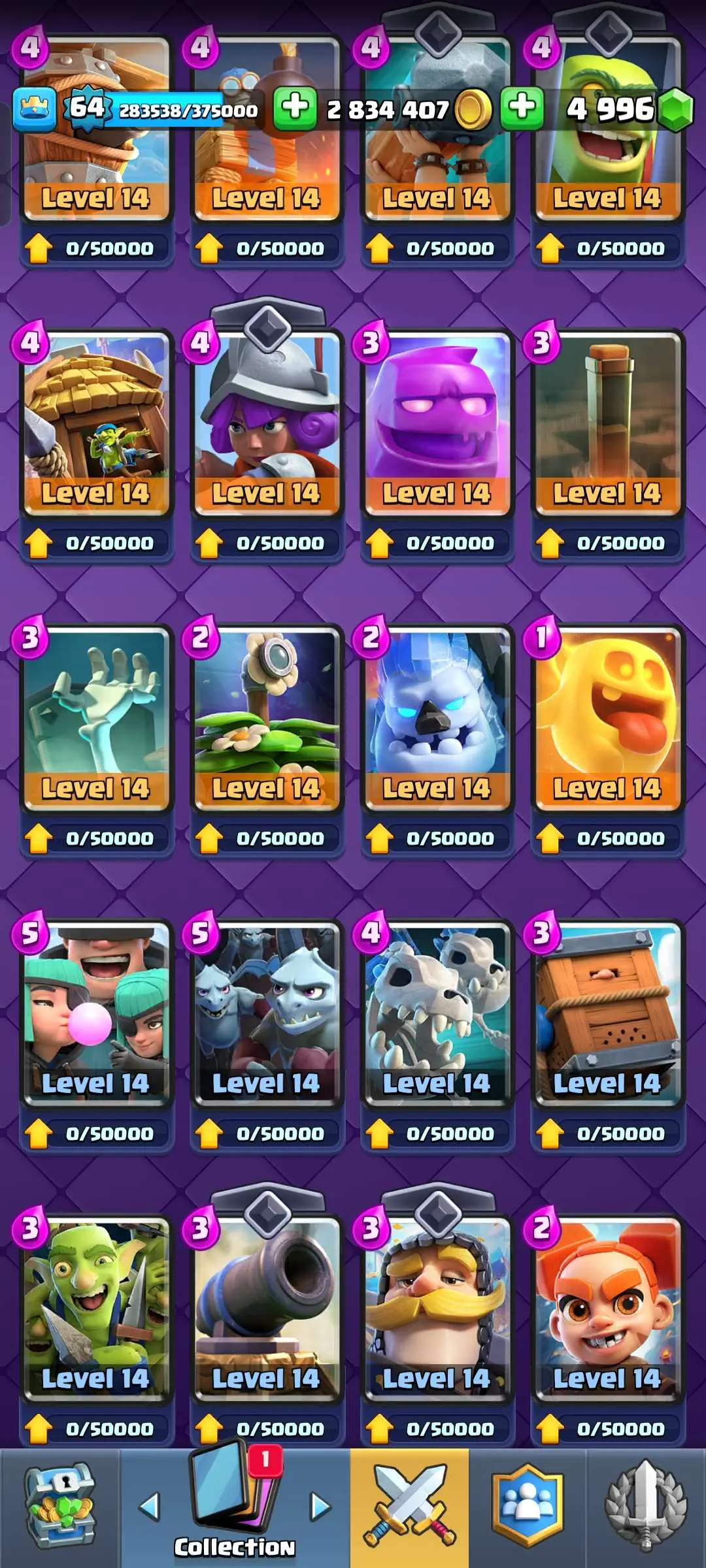
Task: Open the Minion Horde card
Action: [x=266, y=1012]
